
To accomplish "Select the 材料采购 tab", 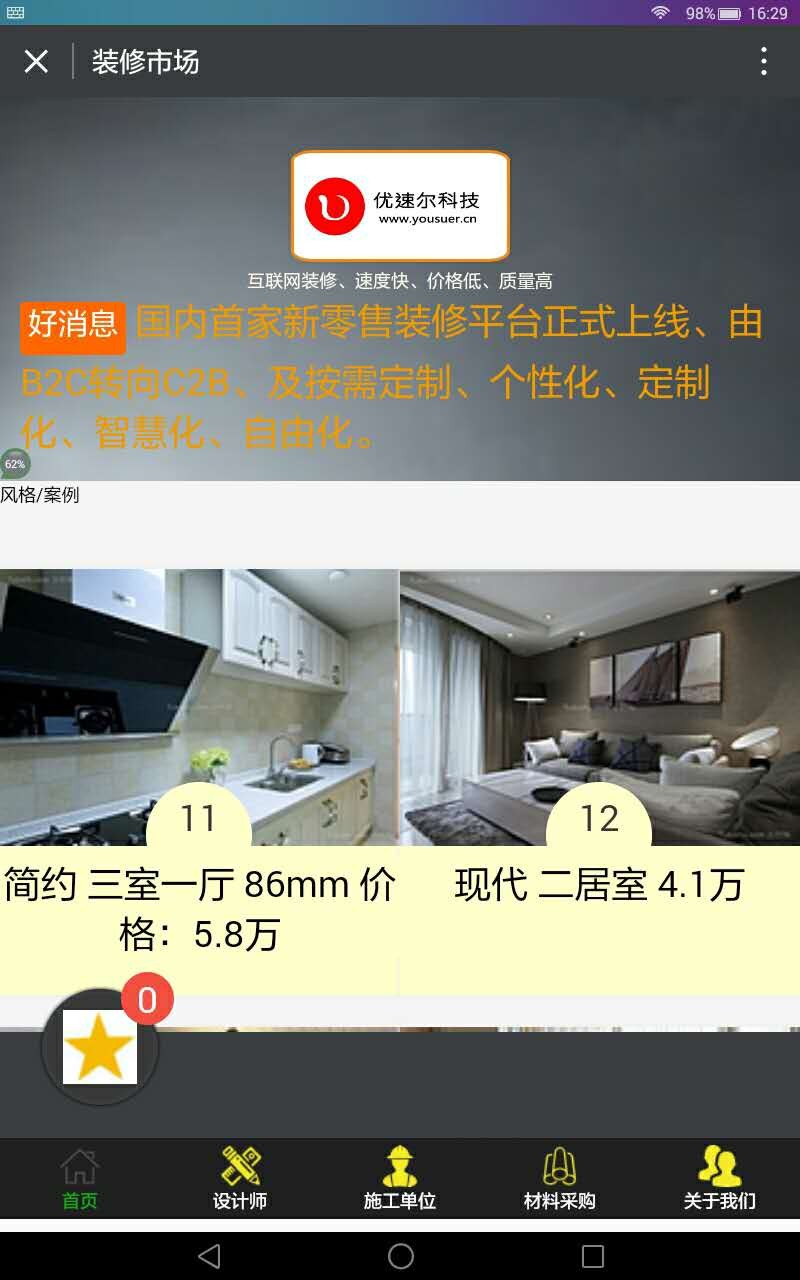I will point(560,1179).
